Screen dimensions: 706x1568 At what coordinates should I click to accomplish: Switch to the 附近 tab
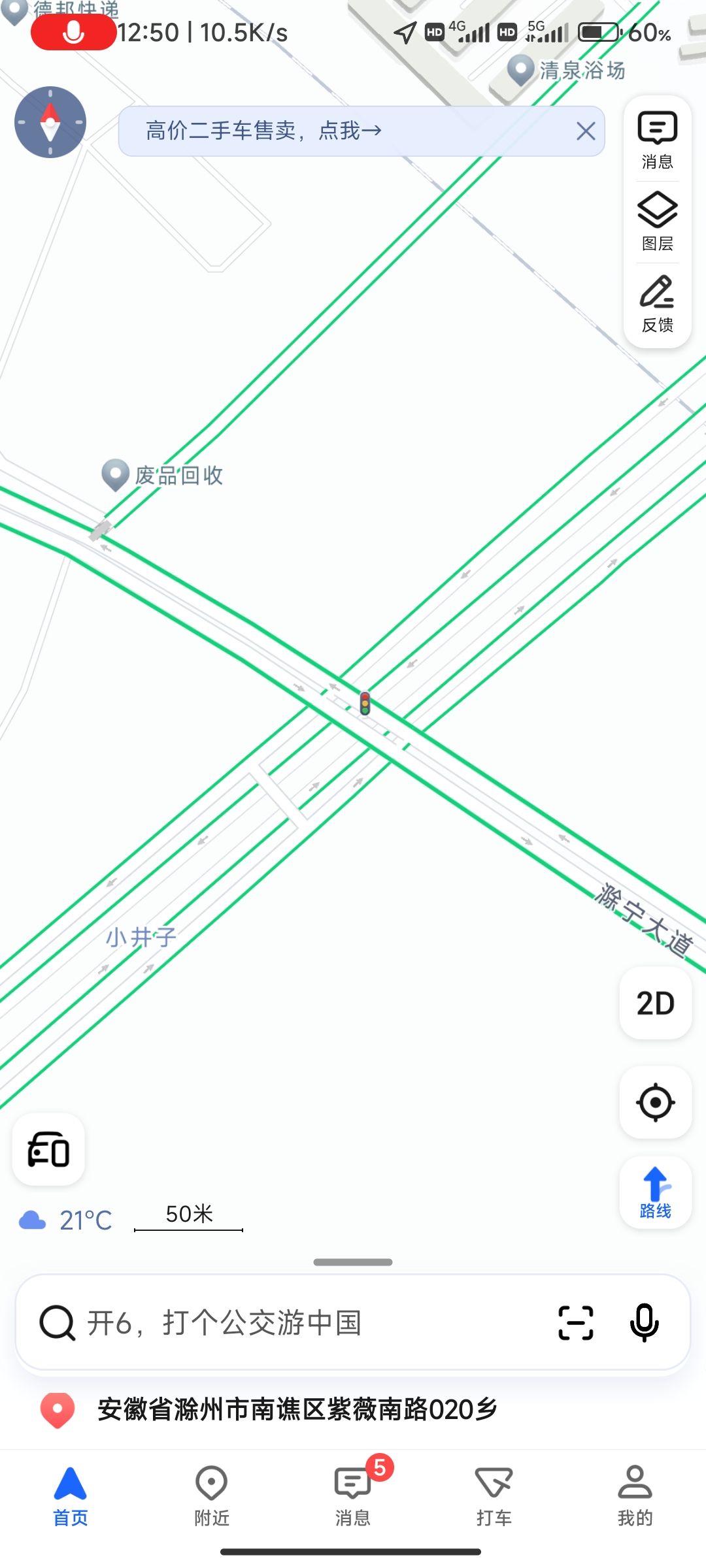pos(212,1496)
